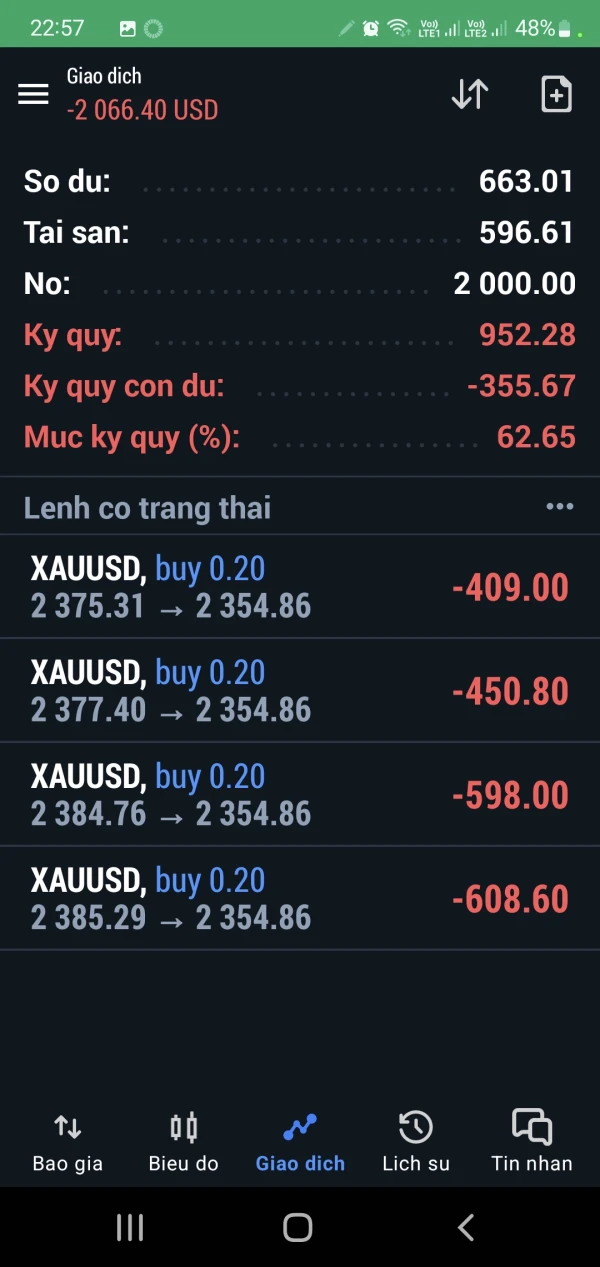
Task: Open the hamburger drawer menu
Action: [x=33, y=94]
